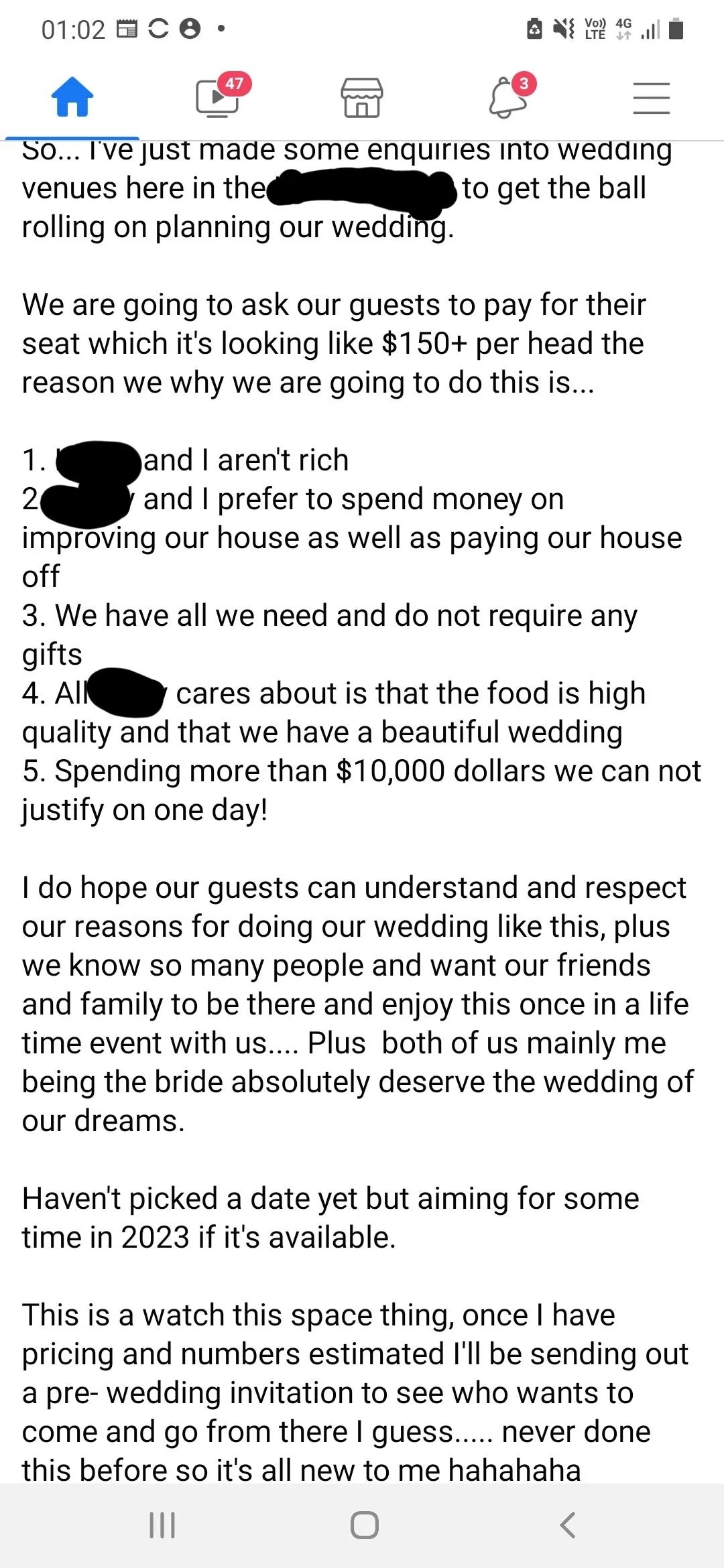Tap the profile silhouette icon in status bar
724x1568 pixels.
click(191, 29)
